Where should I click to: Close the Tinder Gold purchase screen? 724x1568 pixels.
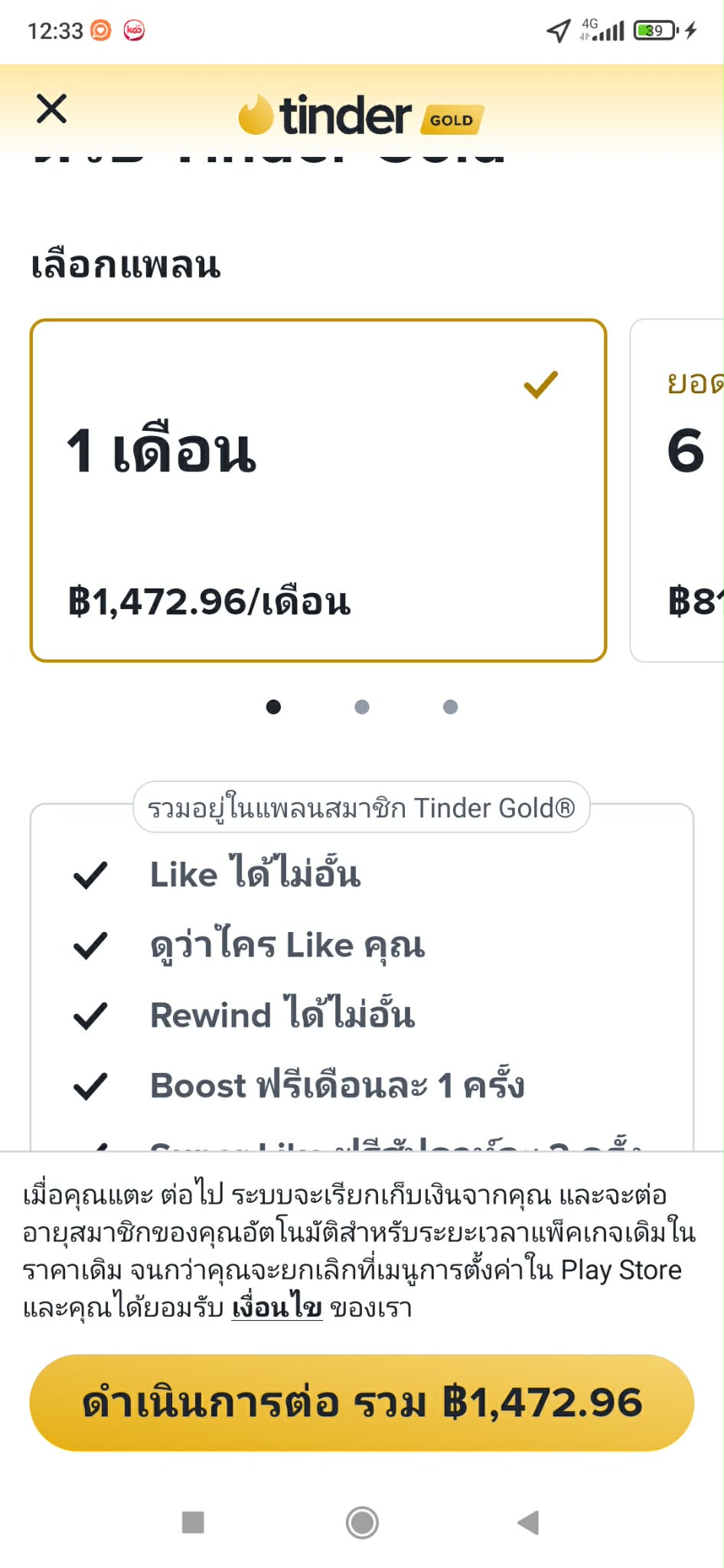pyautogui.click(x=52, y=109)
